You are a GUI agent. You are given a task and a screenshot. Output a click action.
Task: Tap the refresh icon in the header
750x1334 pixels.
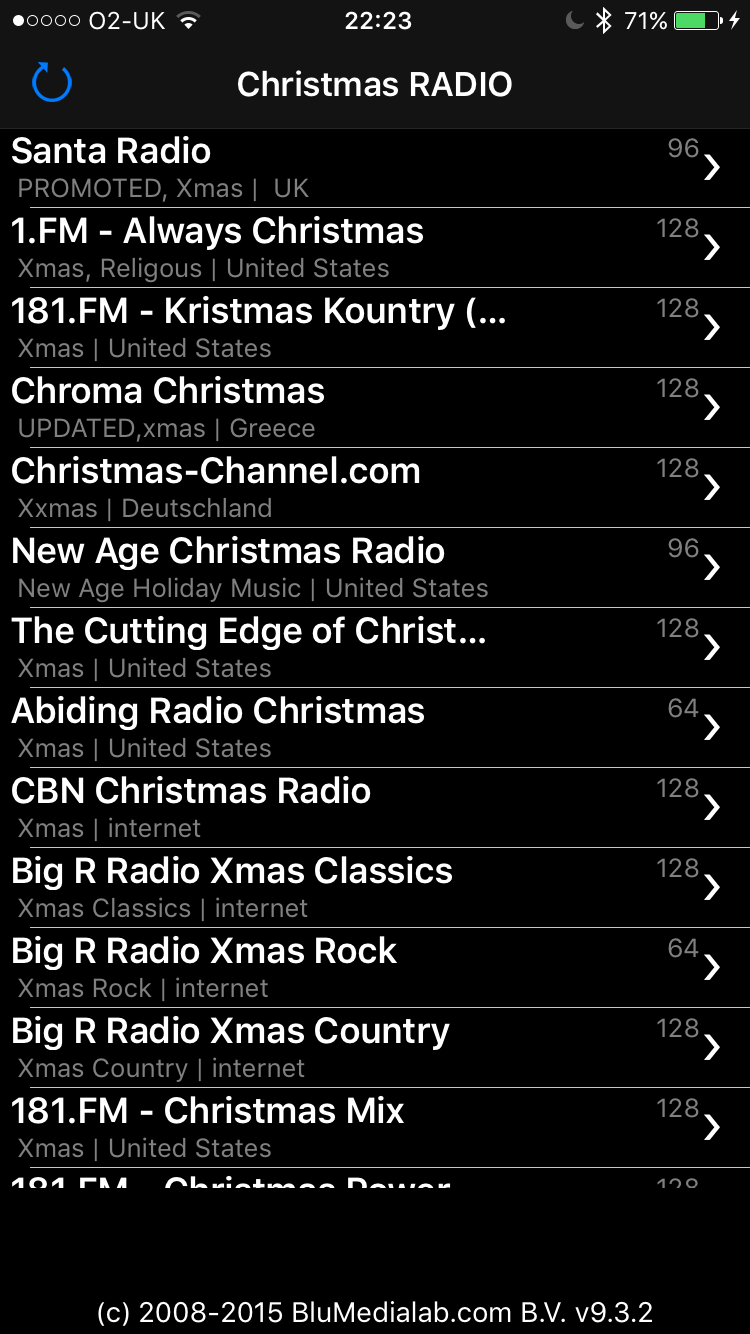click(52, 83)
